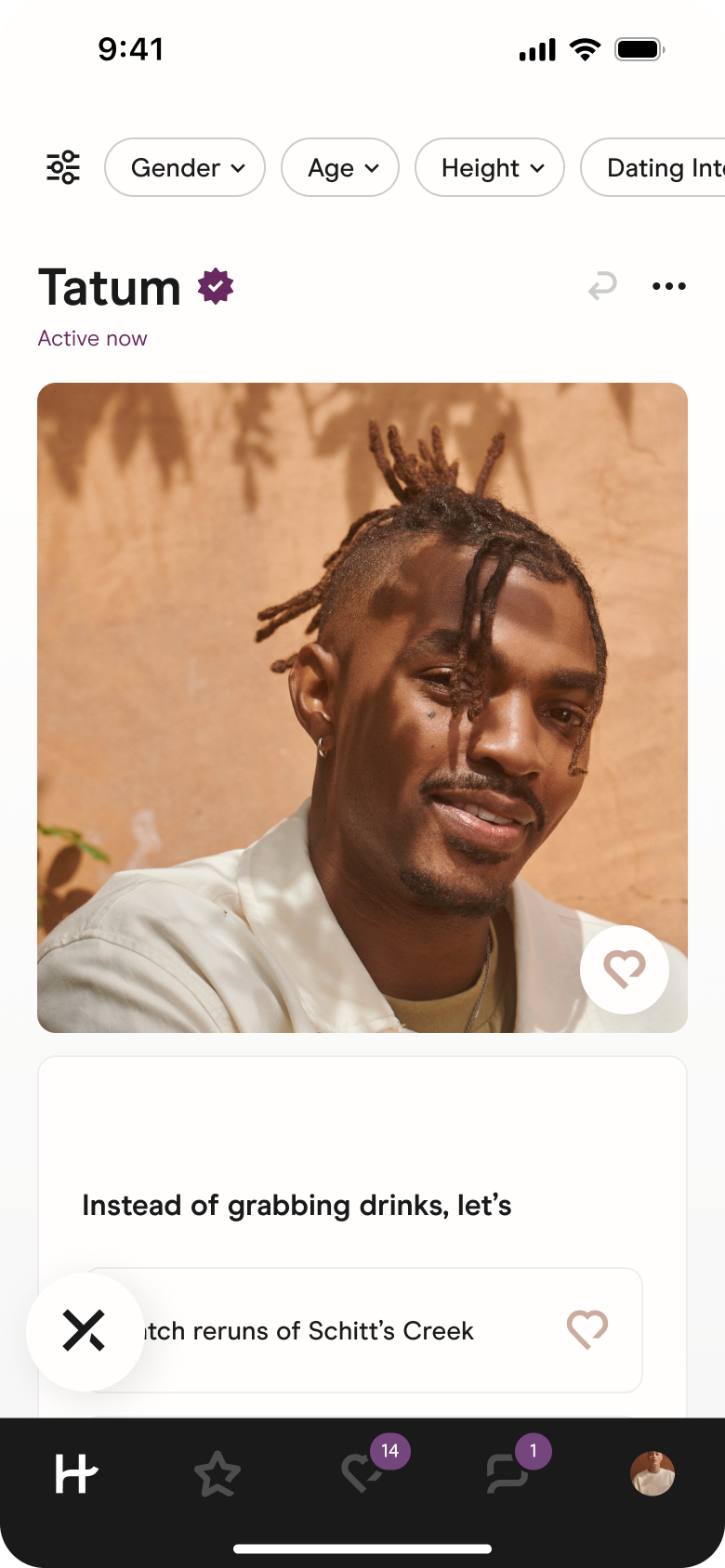Viewport: 725px width, 1568px height.
Task: Open your profile photo in the navigation bar
Action: tap(652, 1472)
